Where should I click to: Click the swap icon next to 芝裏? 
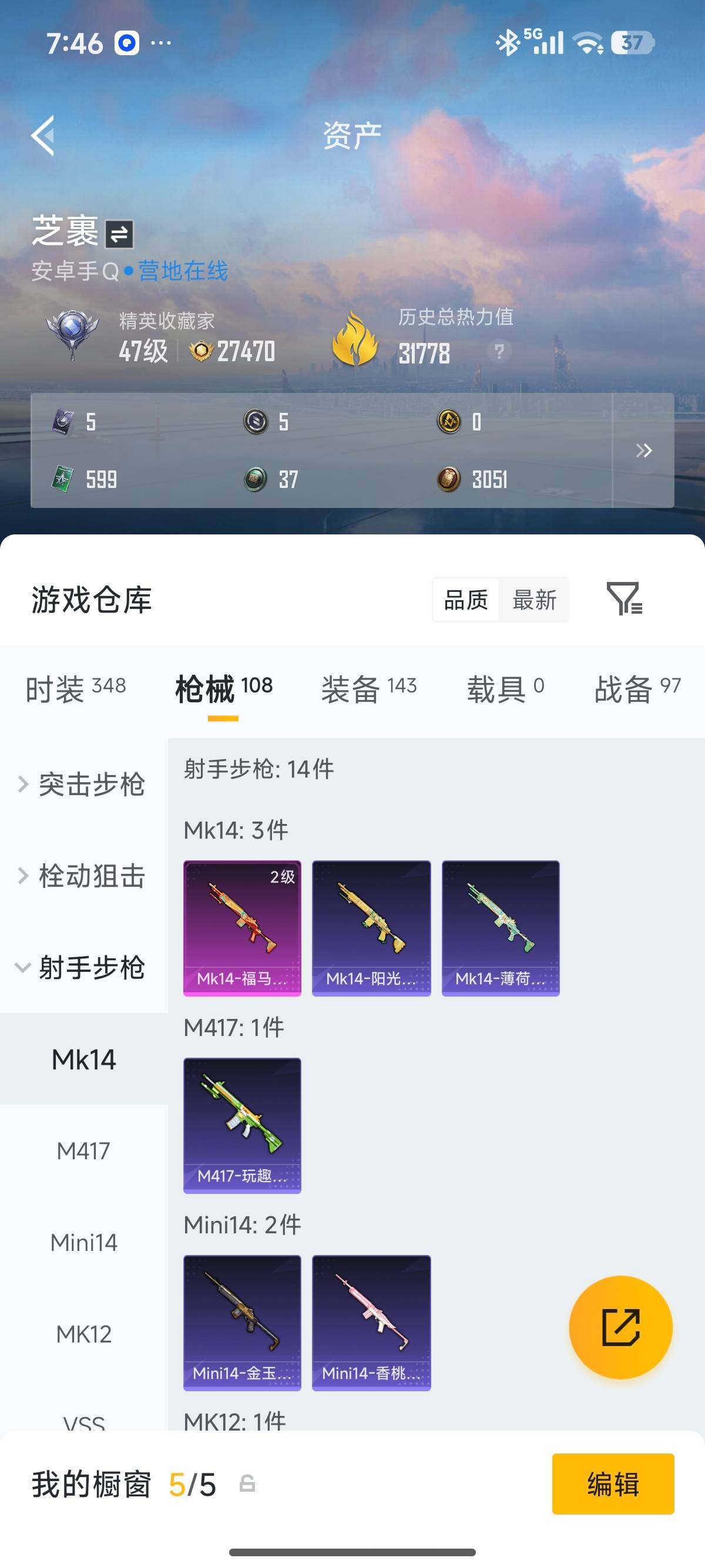[x=119, y=234]
